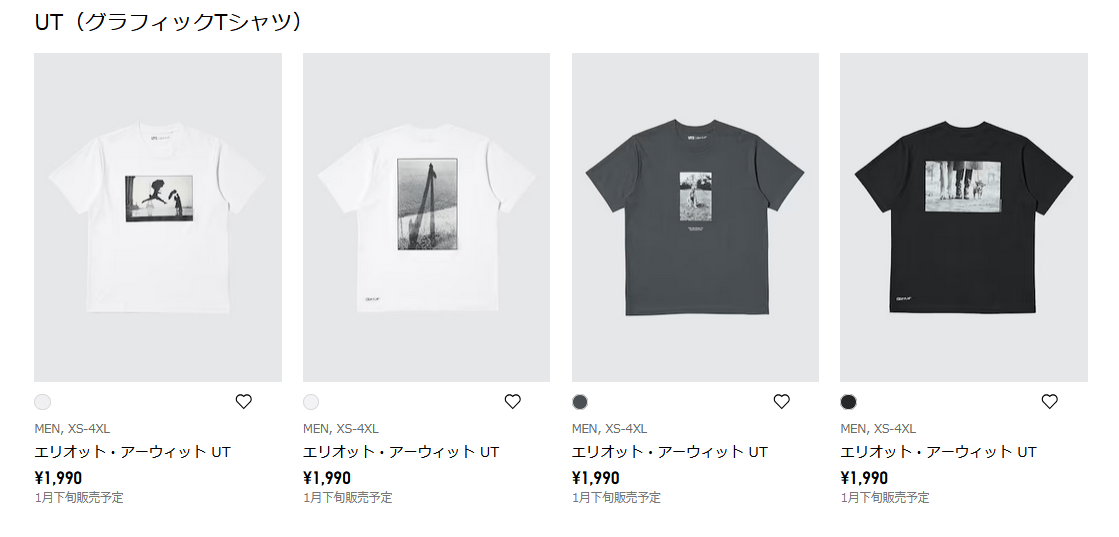This screenshot has height=537, width=1119.
Task: Select the black color swatch
Action: point(849,402)
